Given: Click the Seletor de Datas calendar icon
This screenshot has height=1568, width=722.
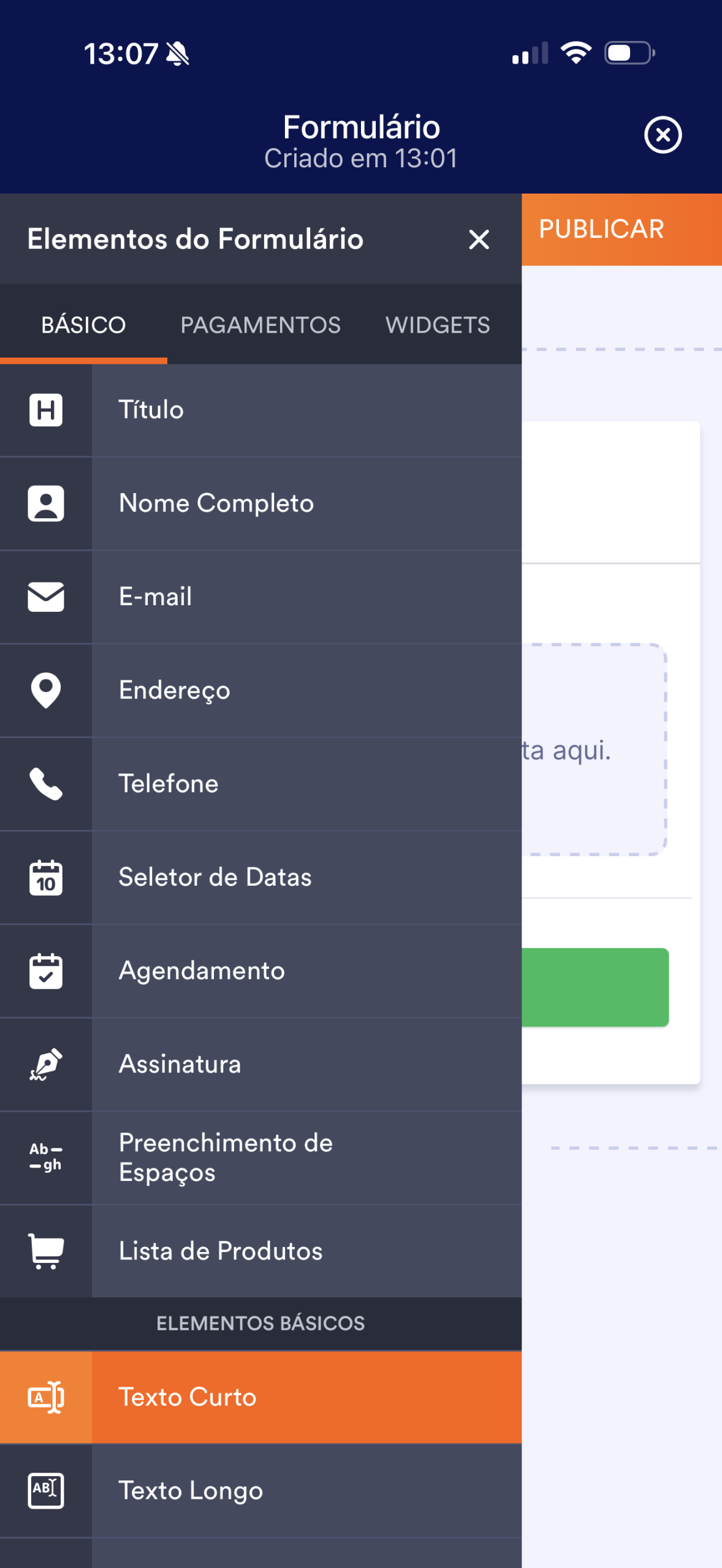Looking at the screenshot, I should [x=46, y=878].
